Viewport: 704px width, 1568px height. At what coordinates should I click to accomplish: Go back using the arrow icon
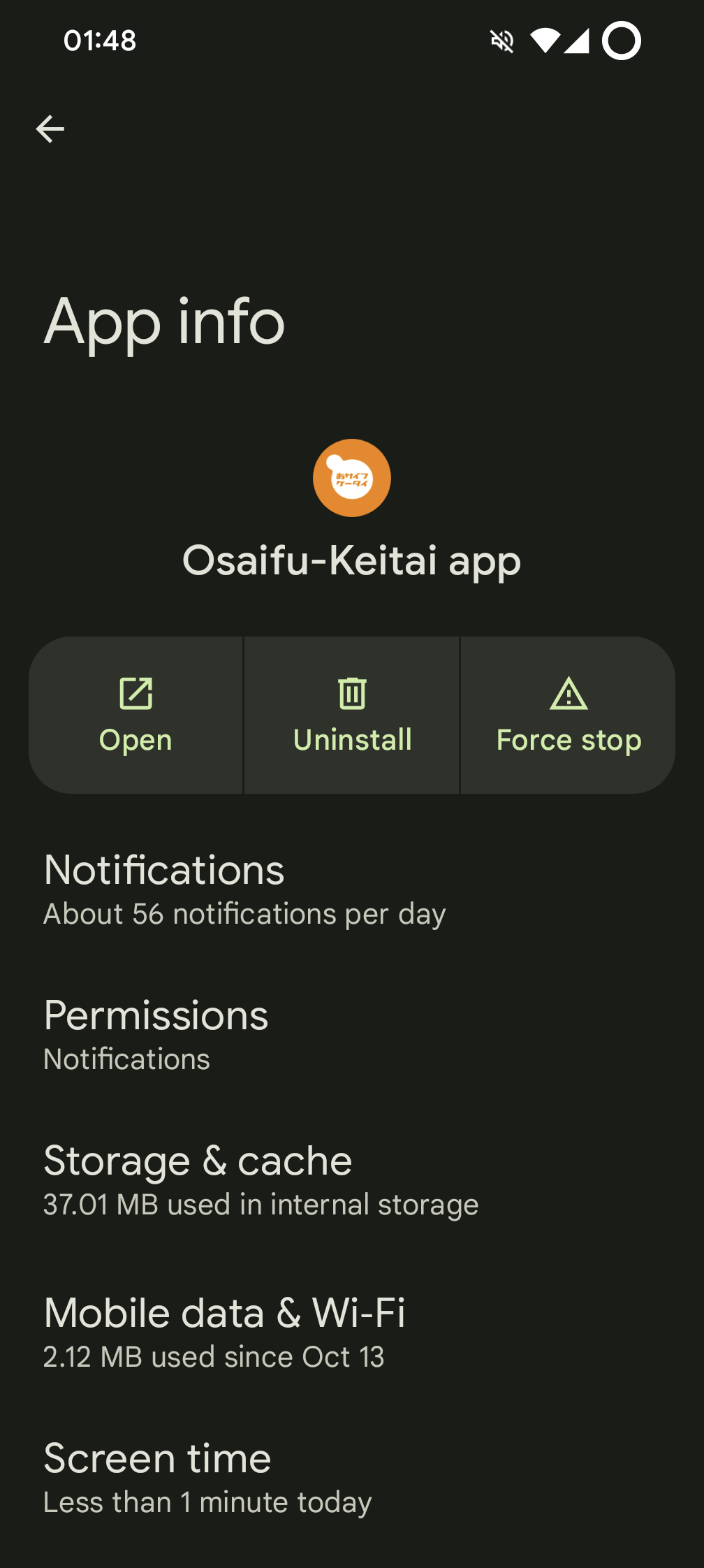pos(50,129)
